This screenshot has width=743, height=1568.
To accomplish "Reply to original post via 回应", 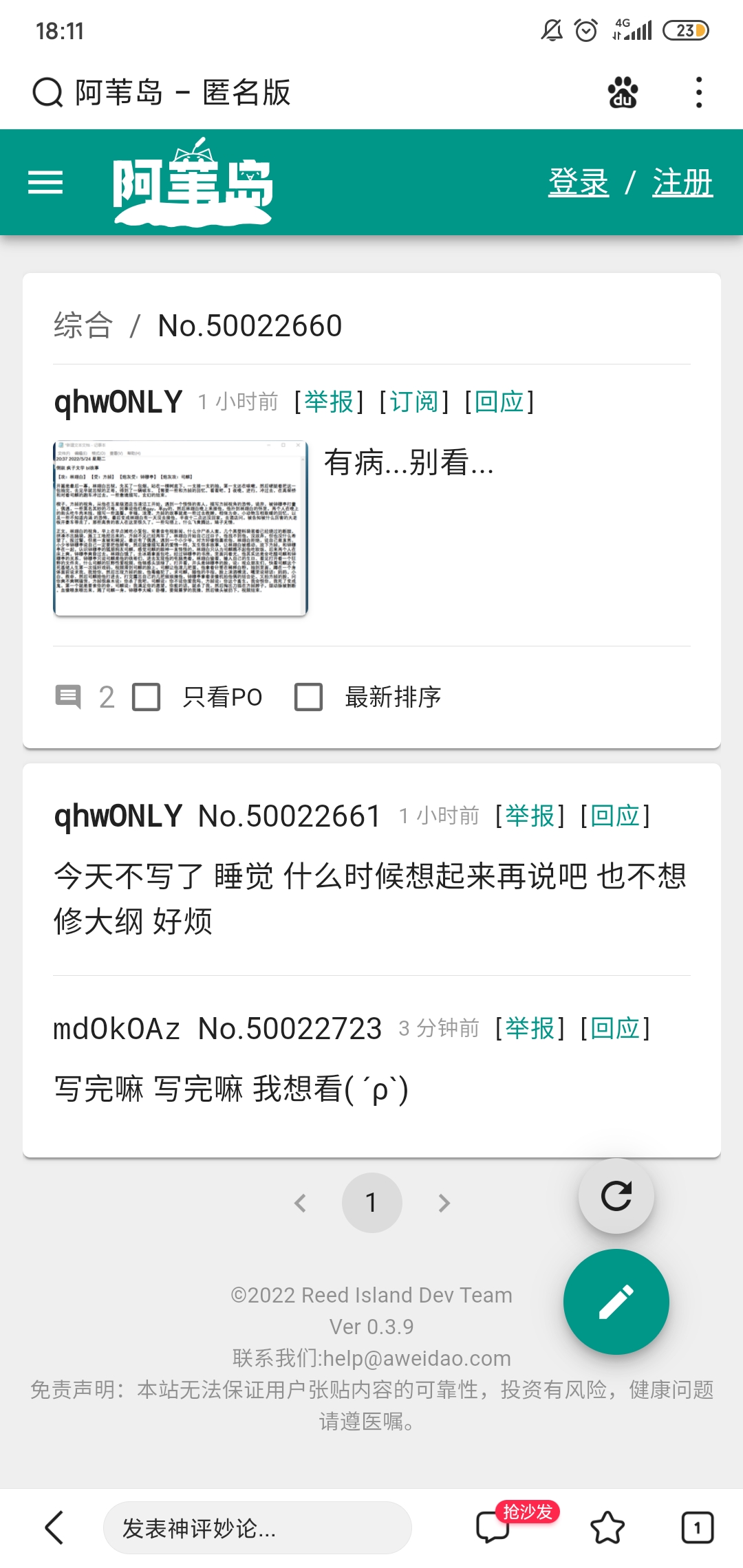I will (x=499, y=402).
